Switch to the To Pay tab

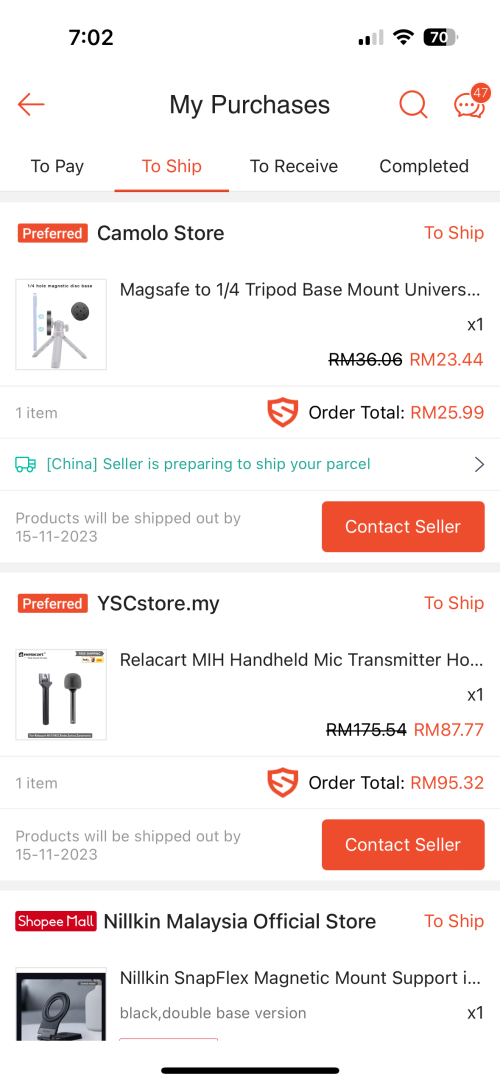tap(57, 166)
